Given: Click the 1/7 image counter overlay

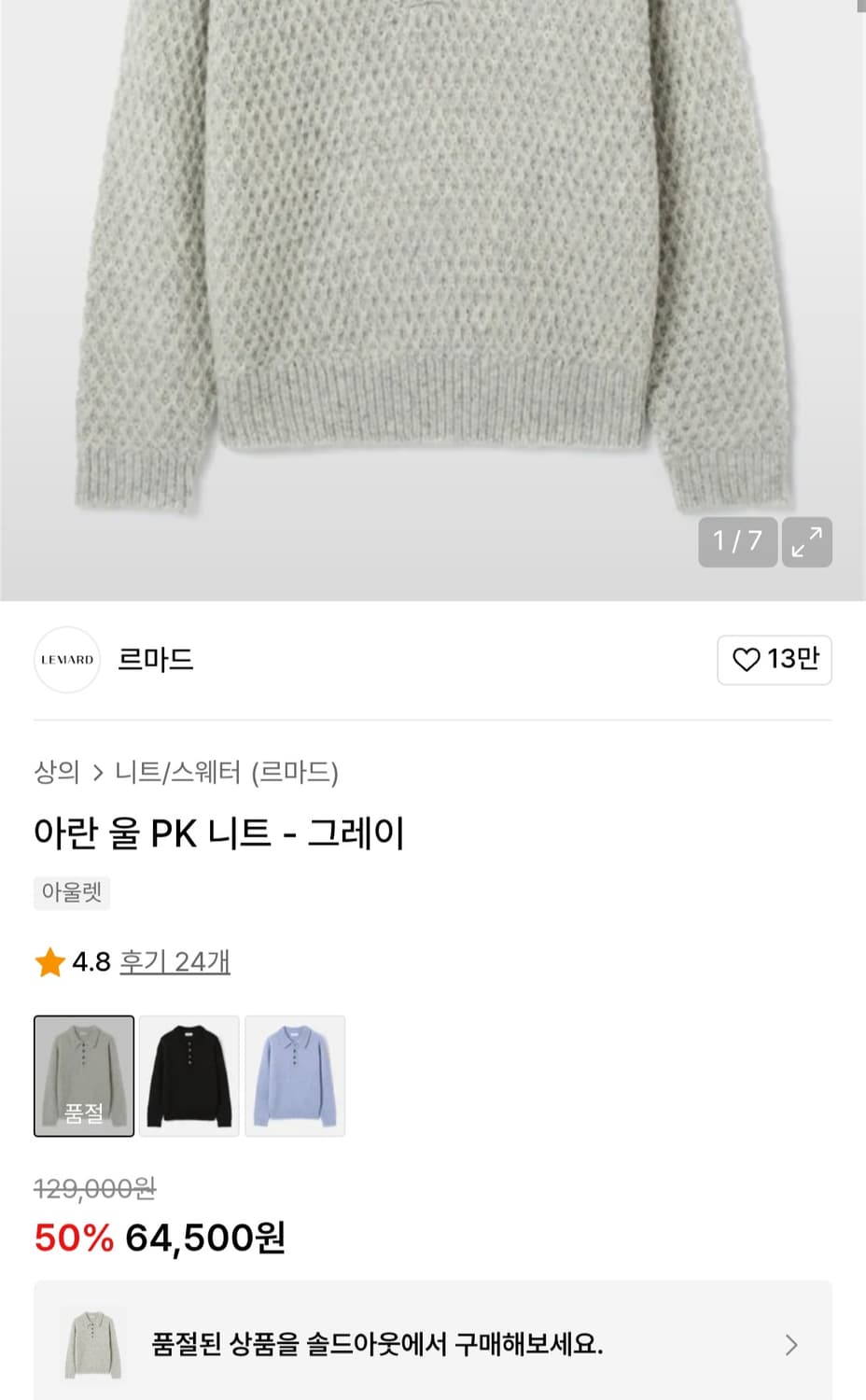Looking at the screenshot, I should (x=737, y=541).
